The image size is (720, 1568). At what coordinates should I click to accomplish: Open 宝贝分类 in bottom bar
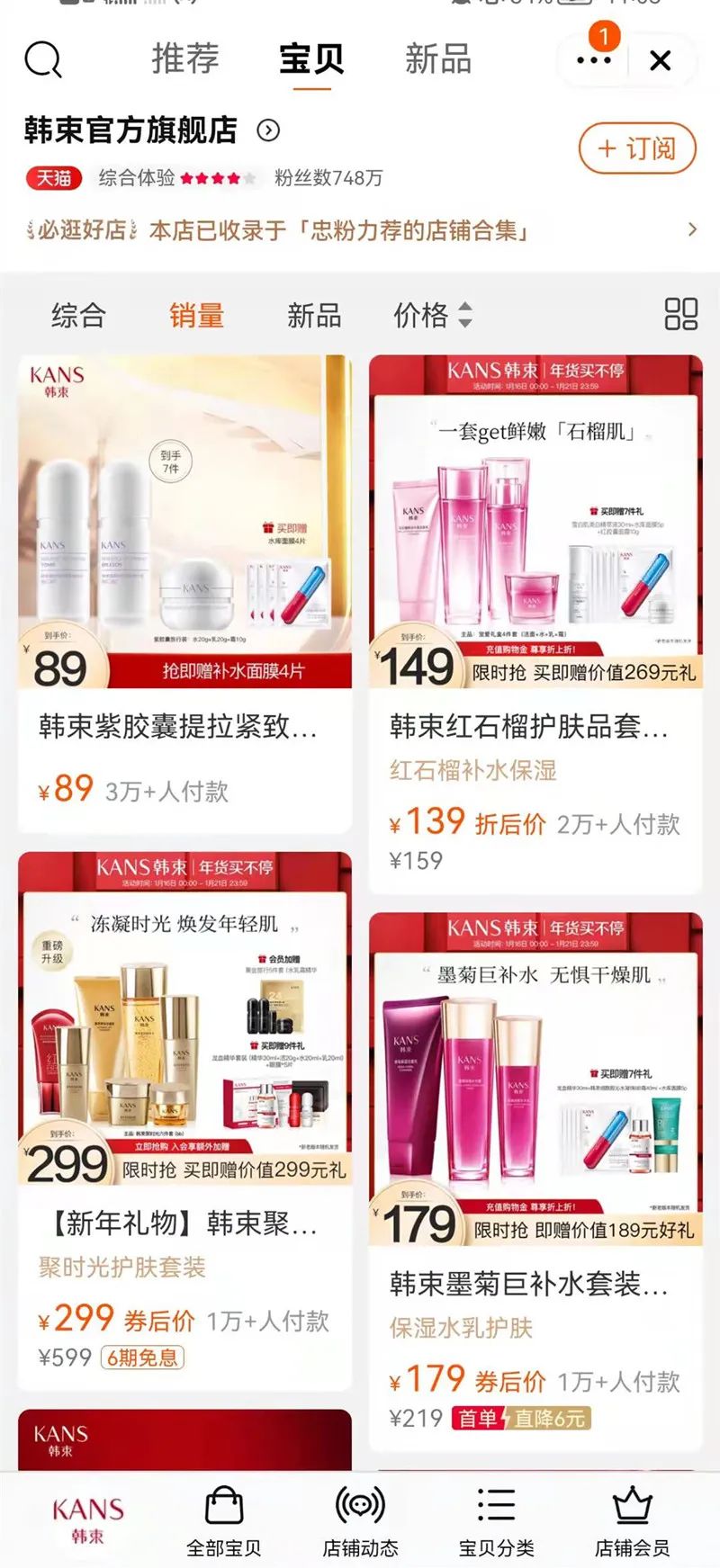coord(496,1521)
